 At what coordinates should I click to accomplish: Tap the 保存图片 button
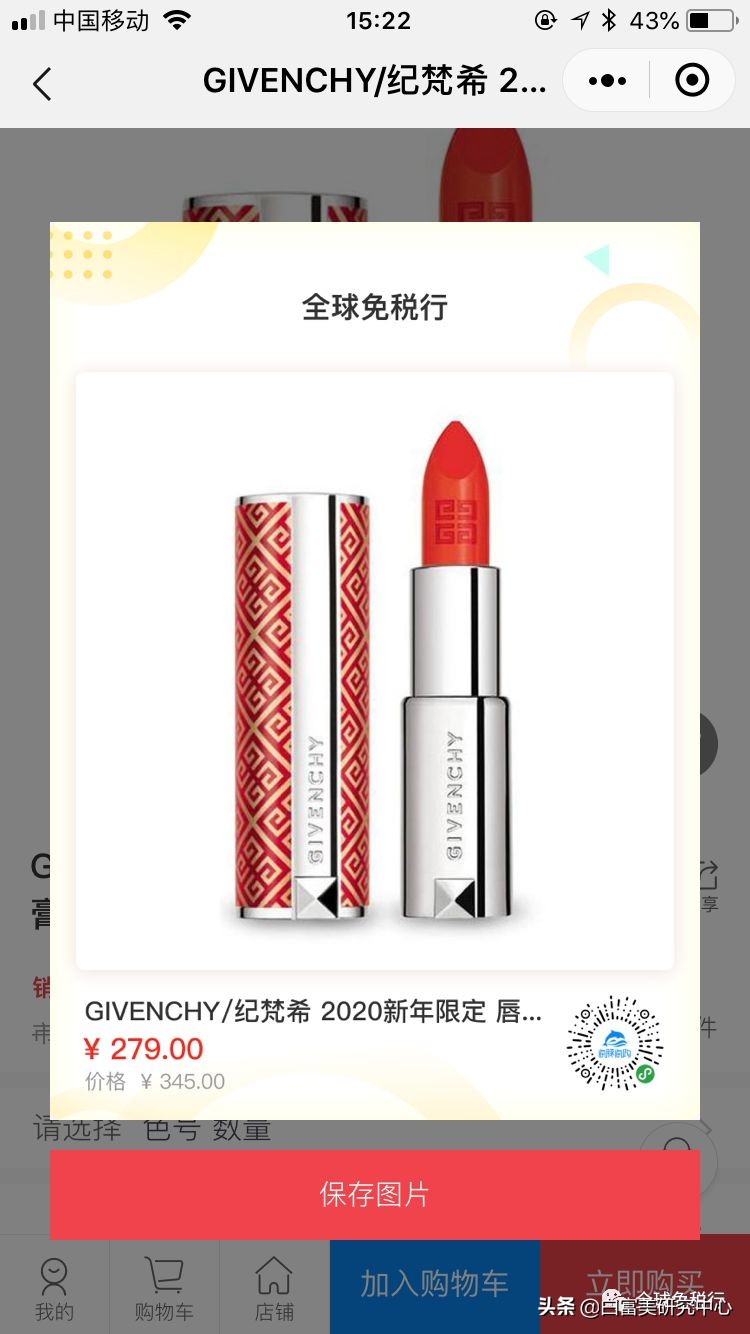[375, 1196]
